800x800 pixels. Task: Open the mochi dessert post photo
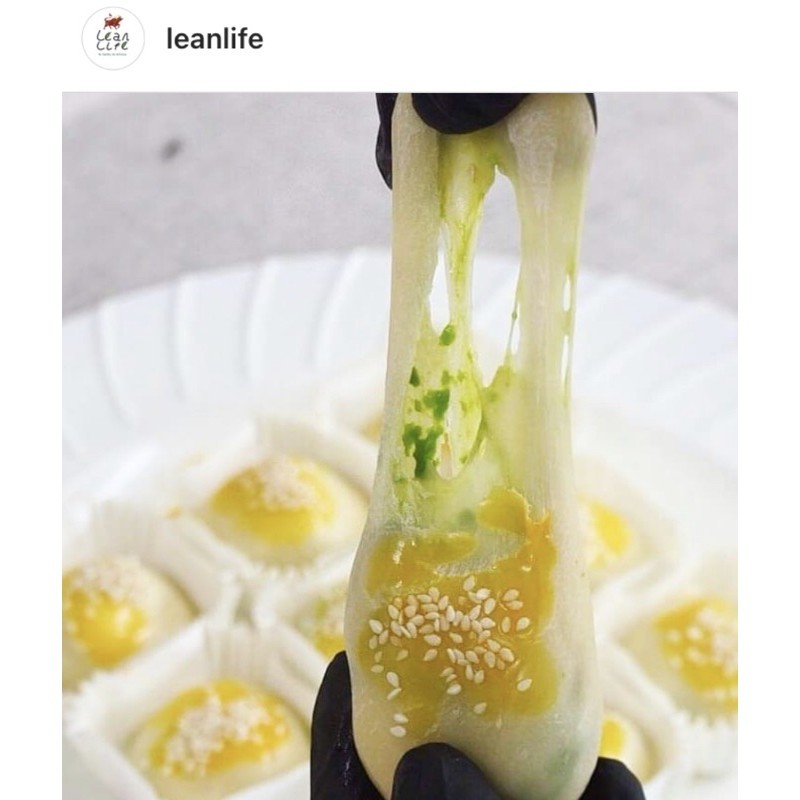400,446
